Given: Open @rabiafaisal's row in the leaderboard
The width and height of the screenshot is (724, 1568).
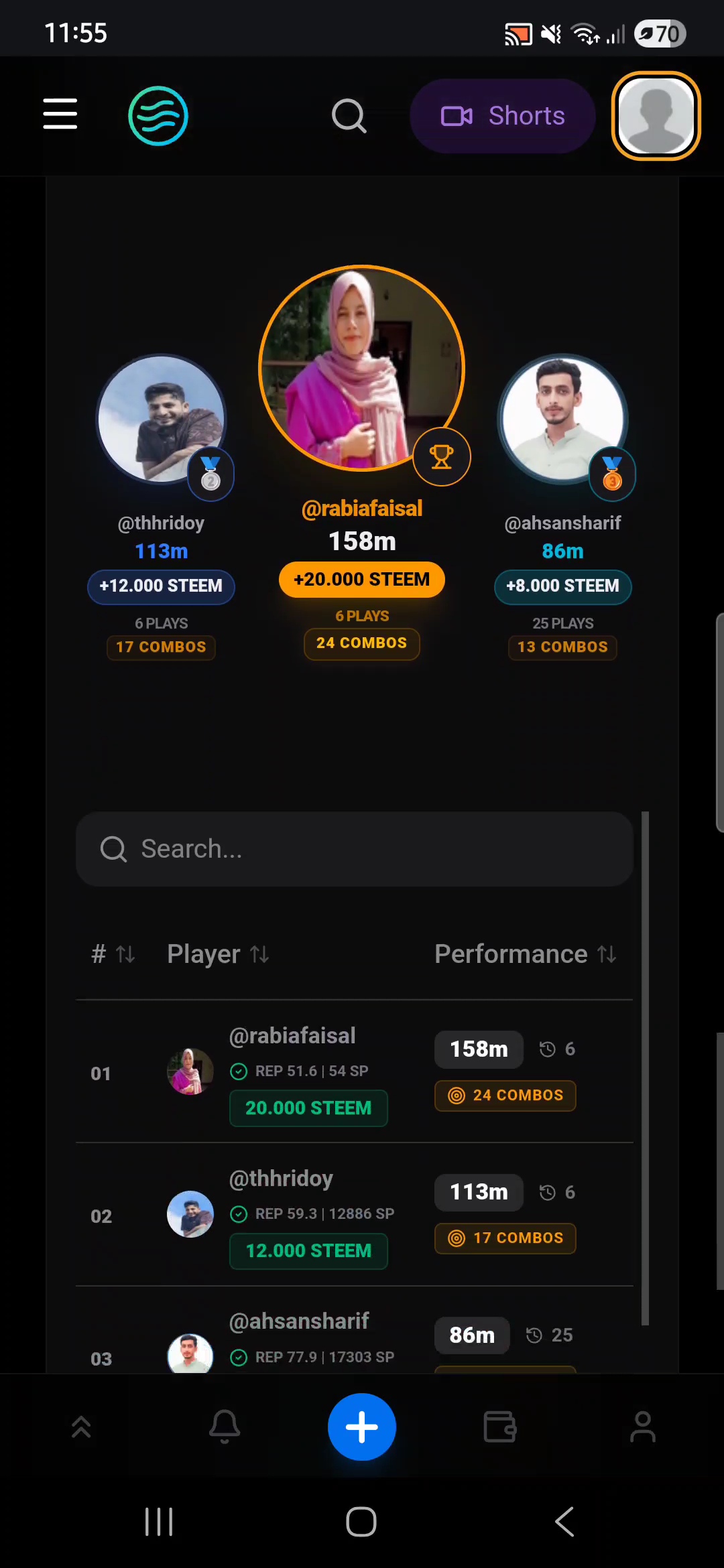Looking at the screenshot, I should 292,1036.
